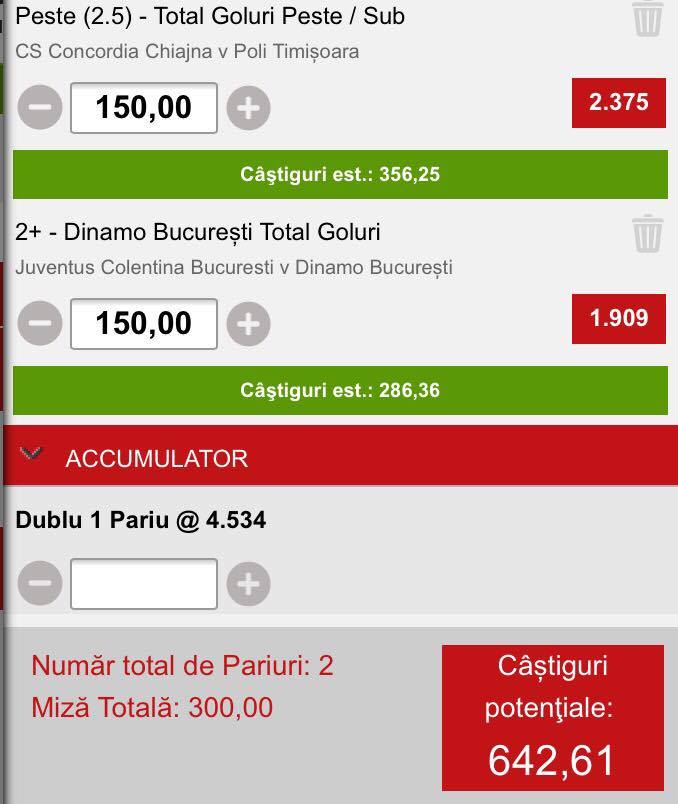Increase stake for Dinamo București bet
The width and height of the screenshot is (678, 804).
tap(249, 324)
